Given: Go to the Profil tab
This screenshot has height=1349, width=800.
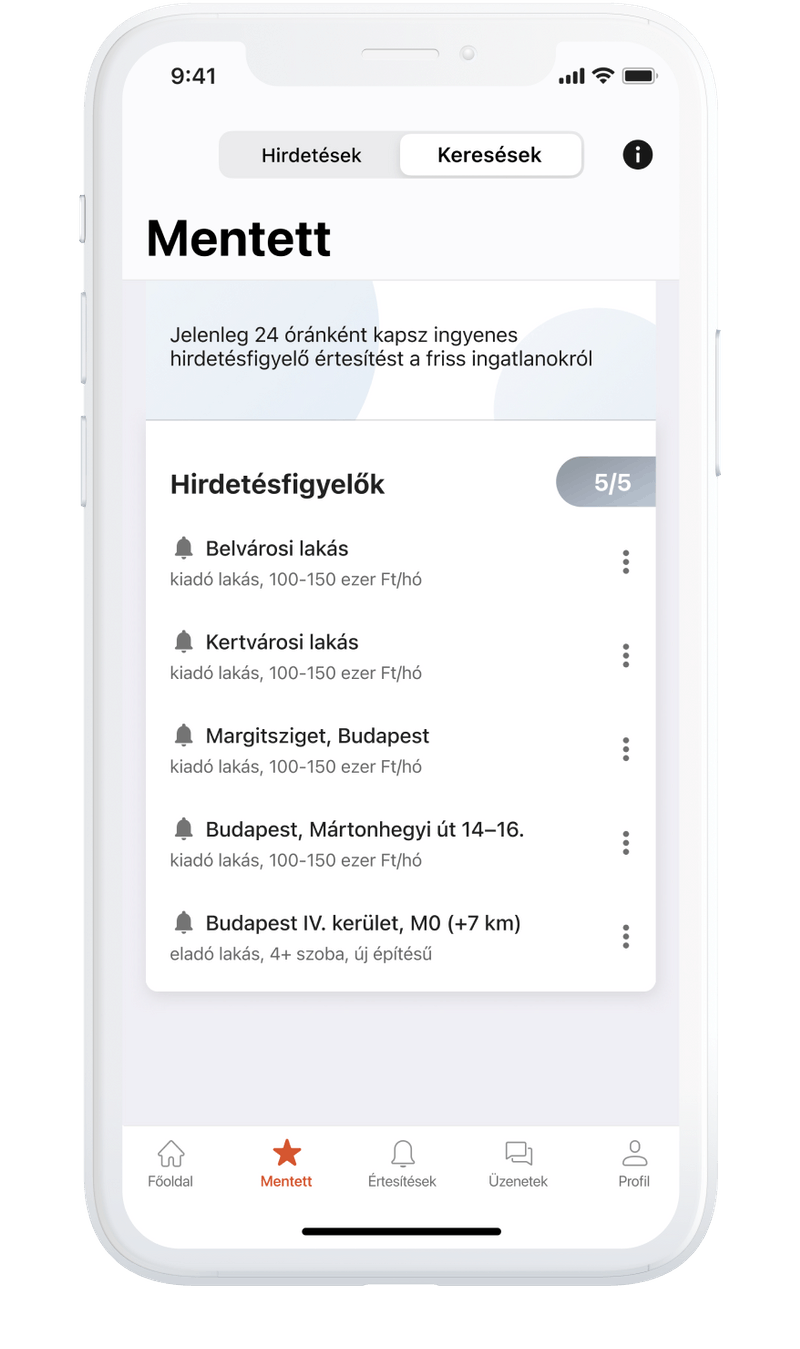Looking at the screenshot, I should point(634,1165).
